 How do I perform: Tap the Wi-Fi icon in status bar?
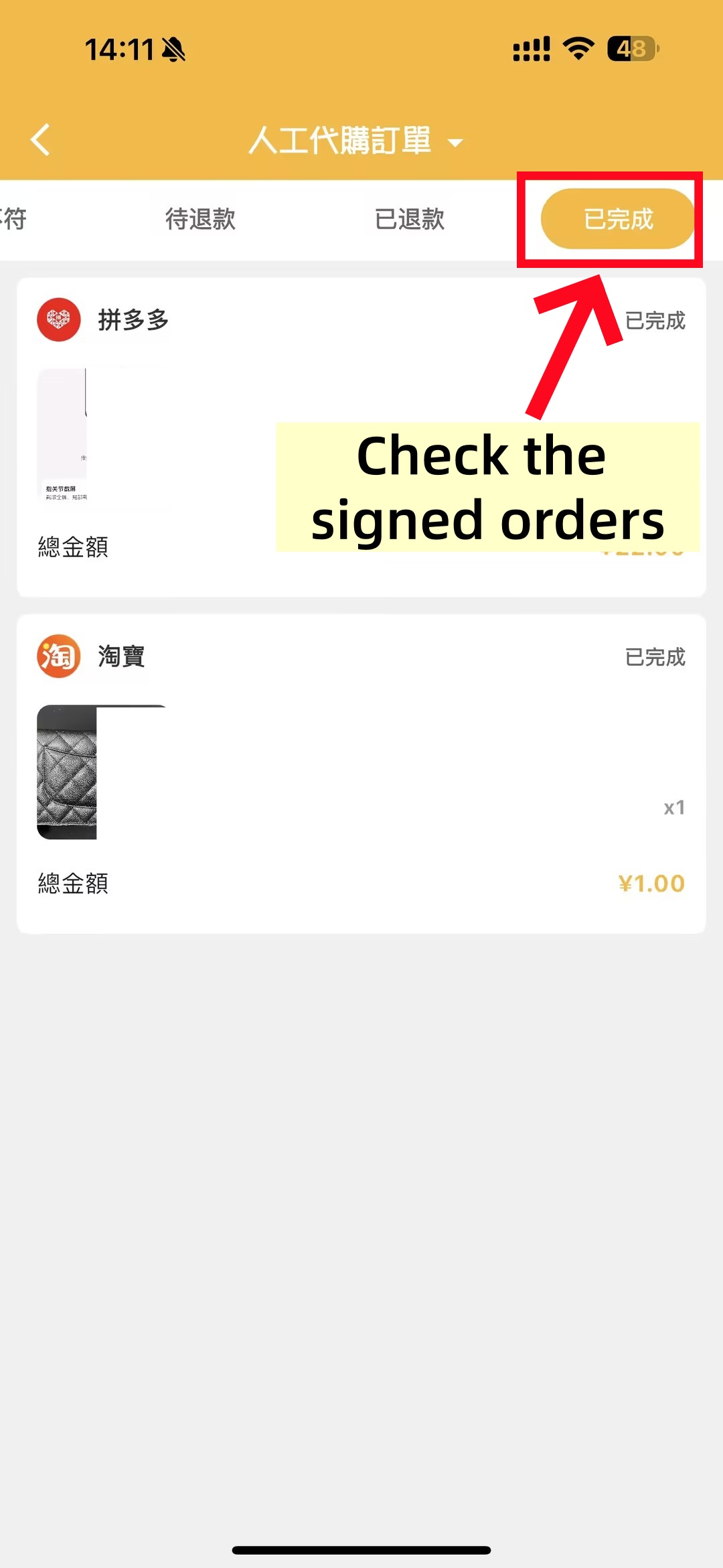pyautogui.click(x=577, y=47)
